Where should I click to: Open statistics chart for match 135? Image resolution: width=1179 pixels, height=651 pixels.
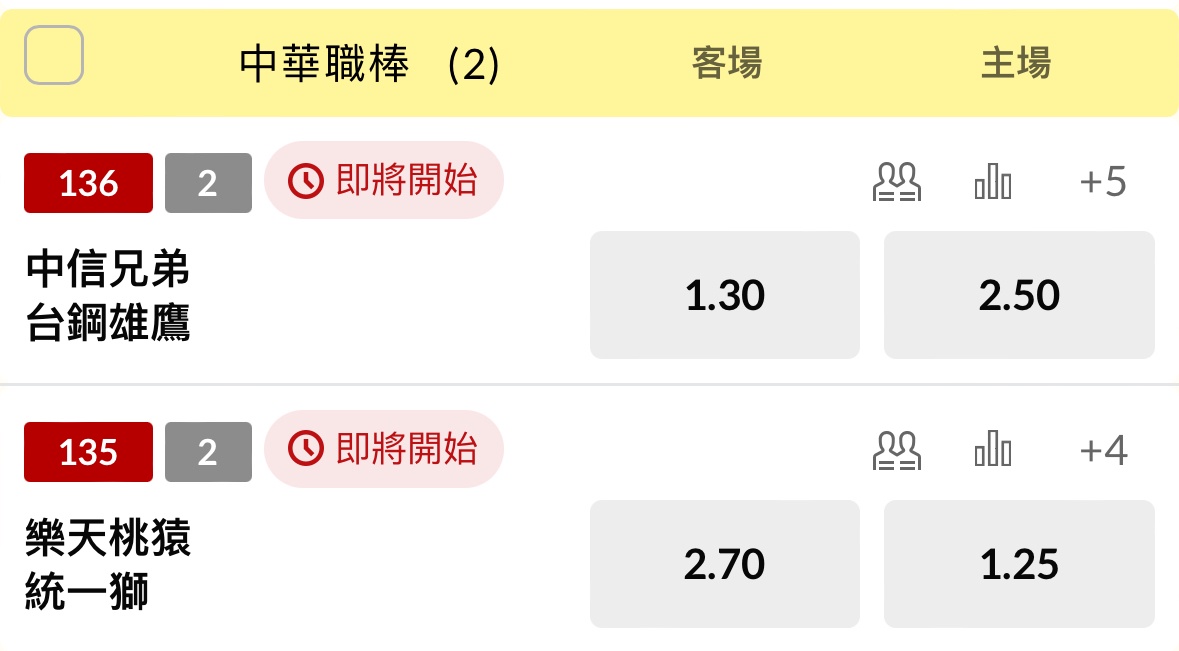[992, 451]
